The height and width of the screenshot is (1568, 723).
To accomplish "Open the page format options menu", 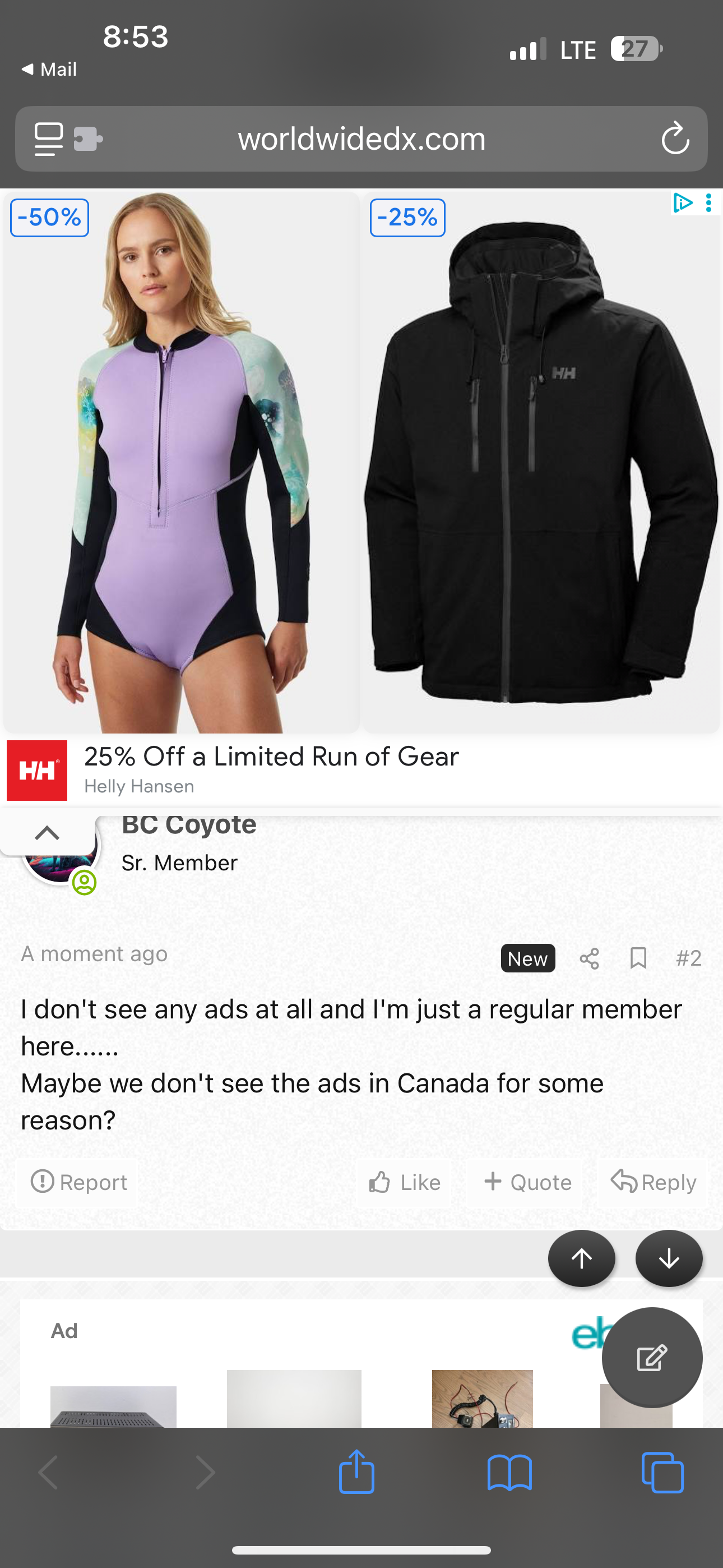I will pyautogui.click(x=49, y=139).
